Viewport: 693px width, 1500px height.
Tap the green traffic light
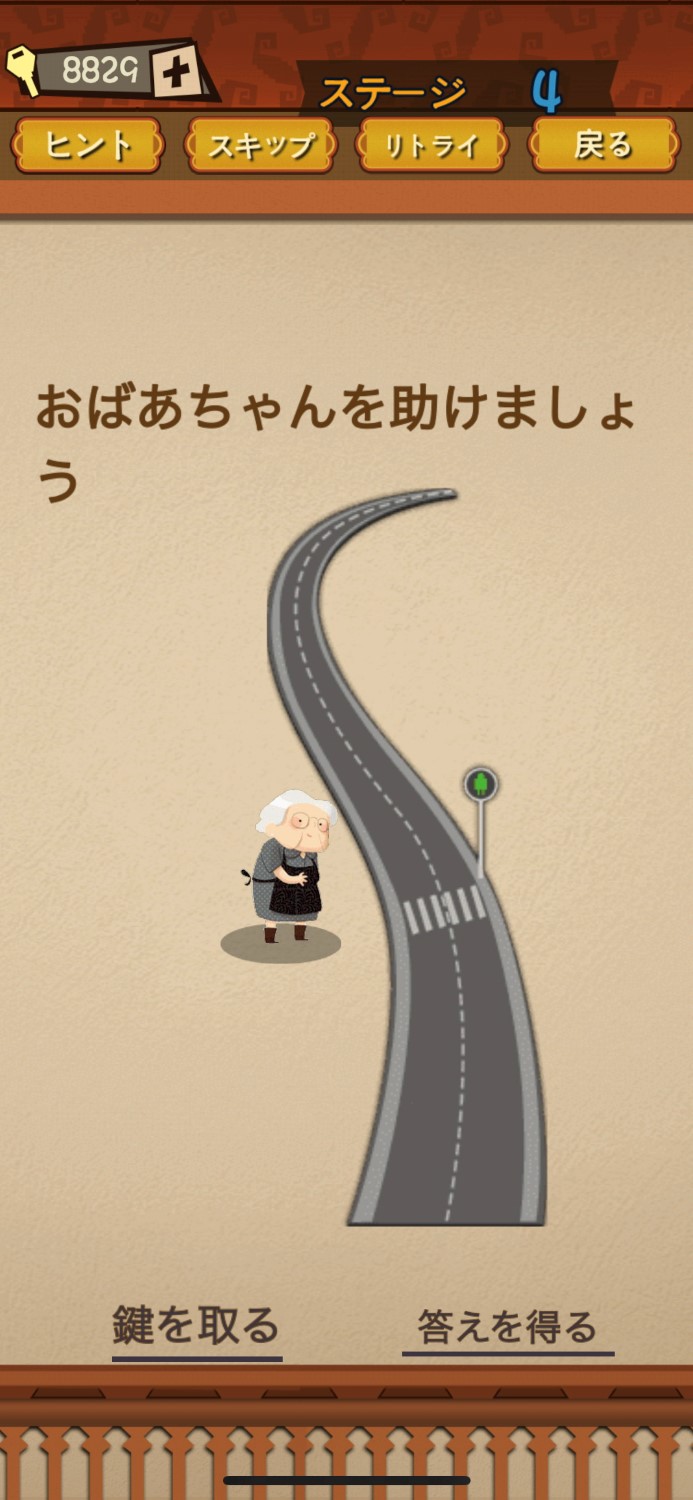[x=481, y=784]
